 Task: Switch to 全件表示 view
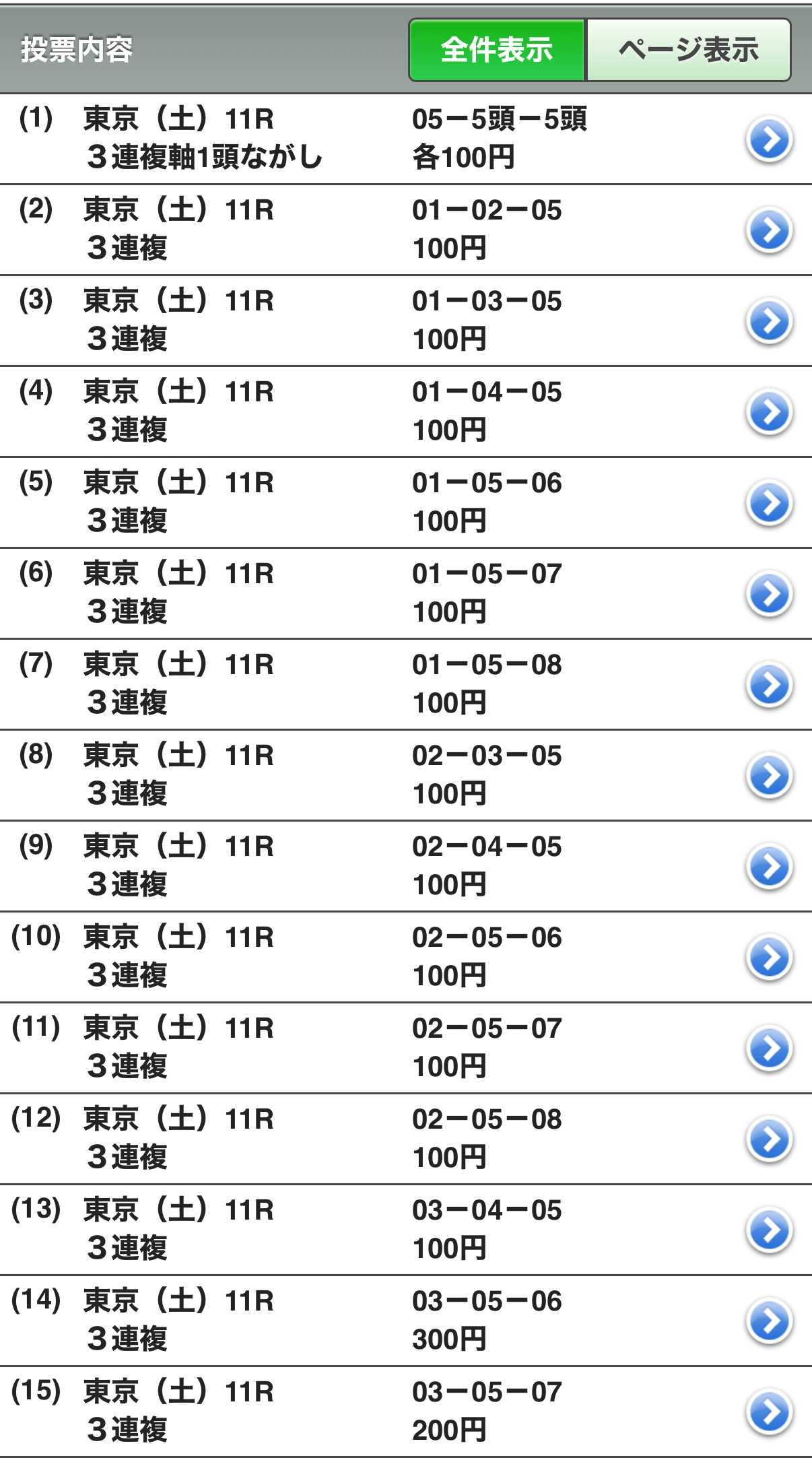[497, 50]
